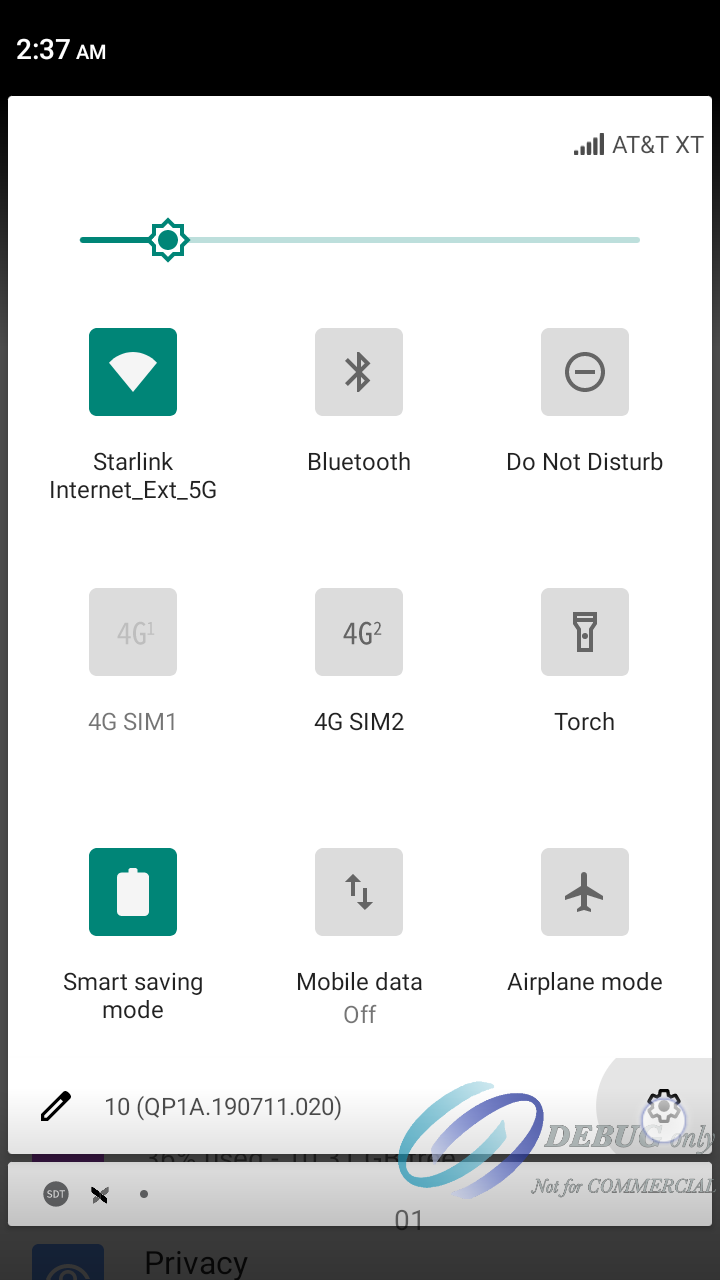Open settings via the gear icon
Viewport: 720px width, 1280px height.
click(x=663, y=1107)
